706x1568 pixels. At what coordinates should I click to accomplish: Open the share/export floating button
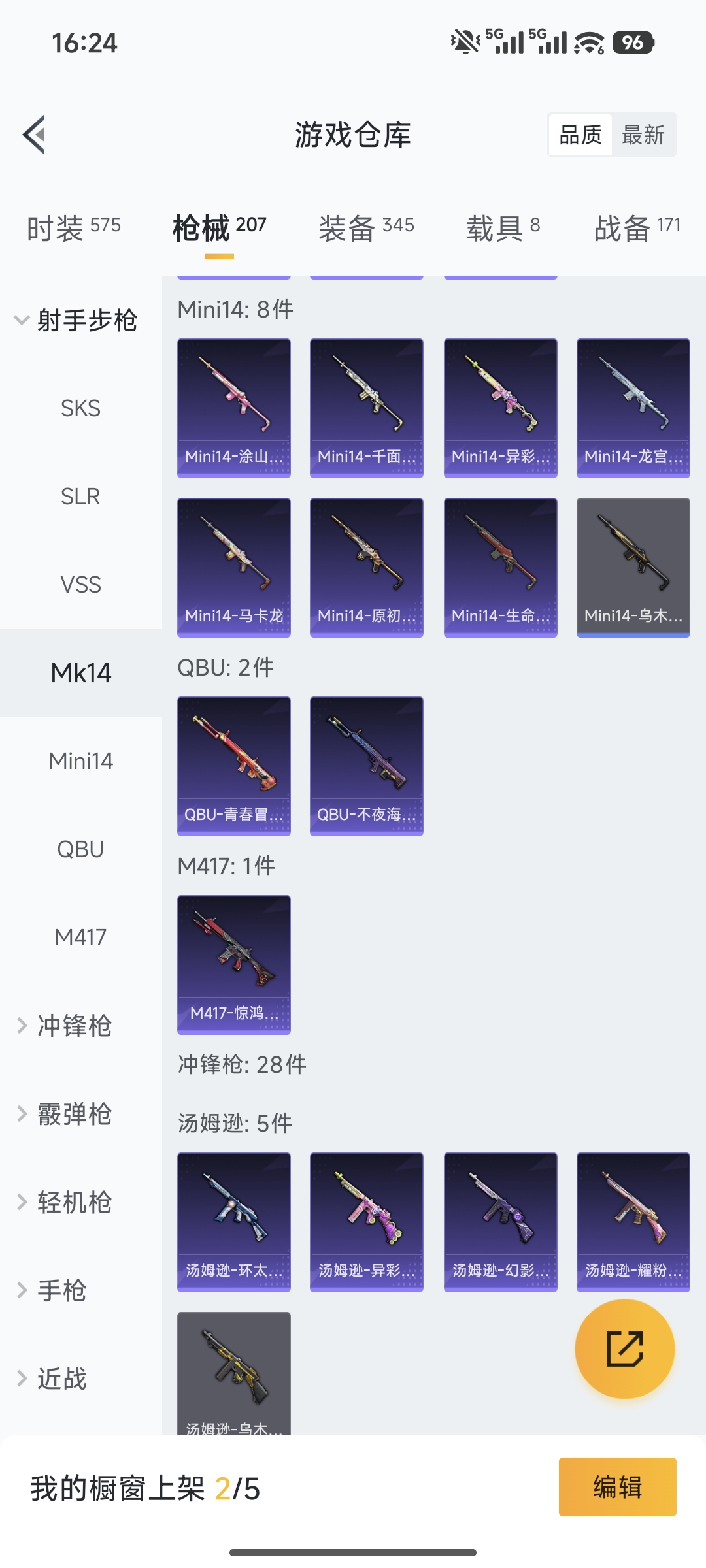(625, 1347)
